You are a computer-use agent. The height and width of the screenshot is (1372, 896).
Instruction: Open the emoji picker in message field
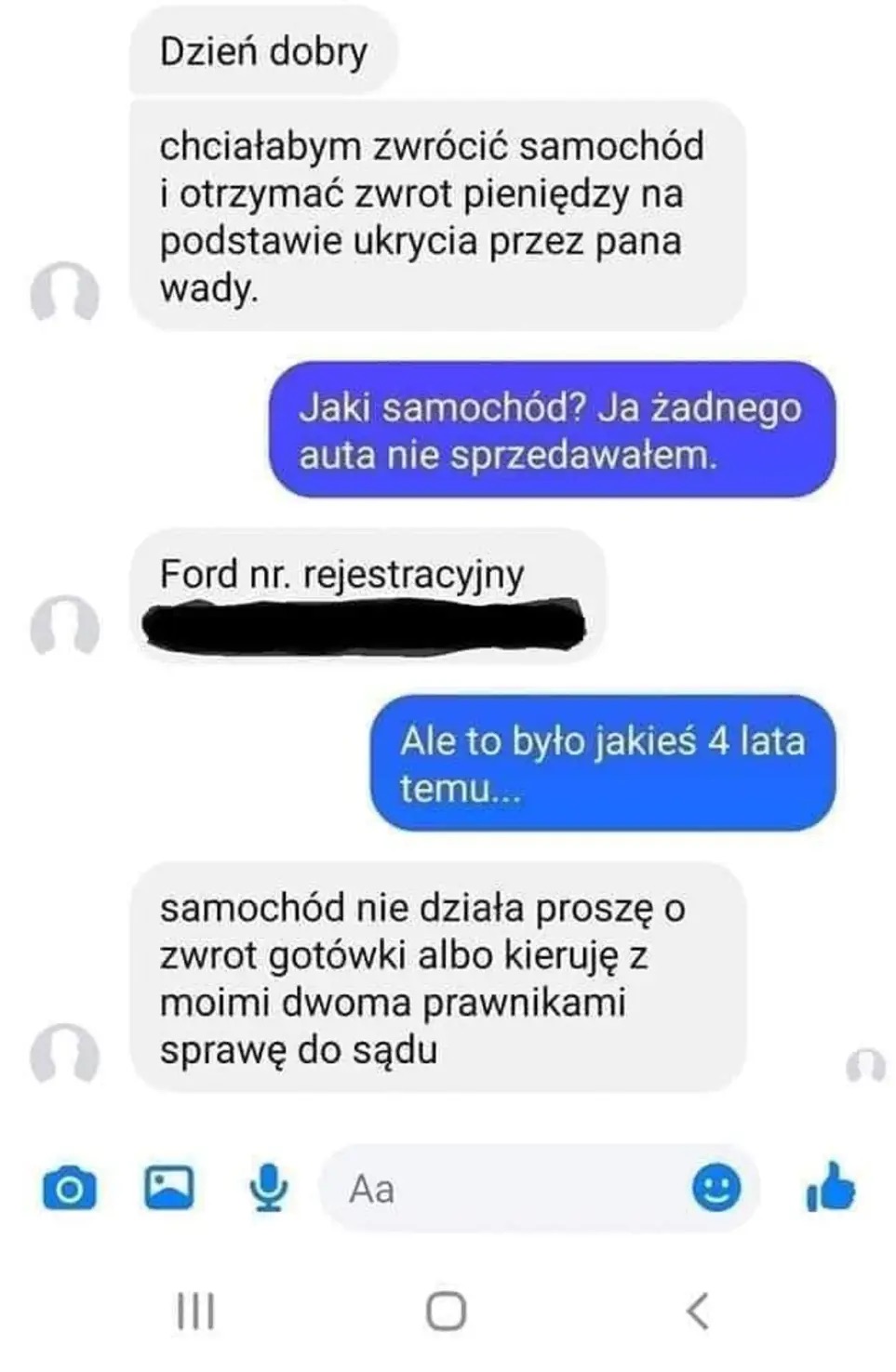(x=716, y=1188)
